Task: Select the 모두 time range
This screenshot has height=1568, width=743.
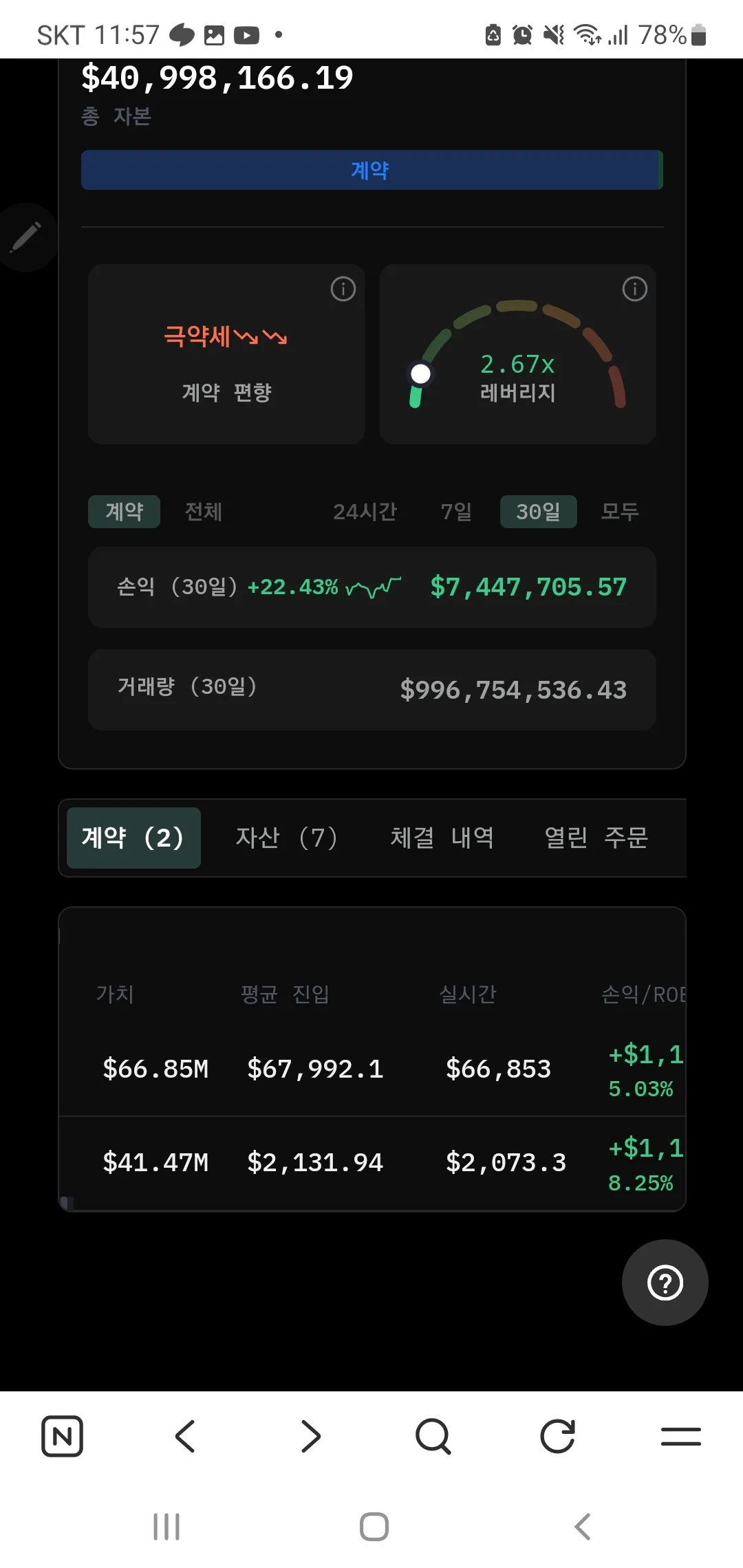Action: click(620, 512)
